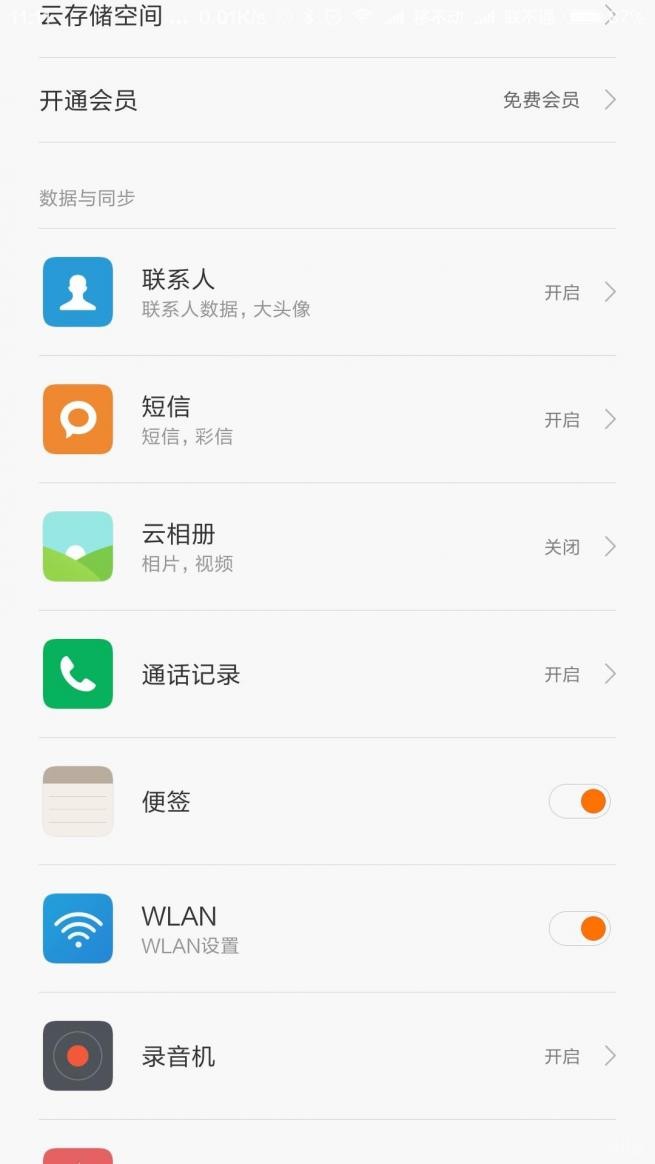Screen dimensions: 655x1164
Task: Open 录音机 sync settings
Action: (x=327, y=1056)
